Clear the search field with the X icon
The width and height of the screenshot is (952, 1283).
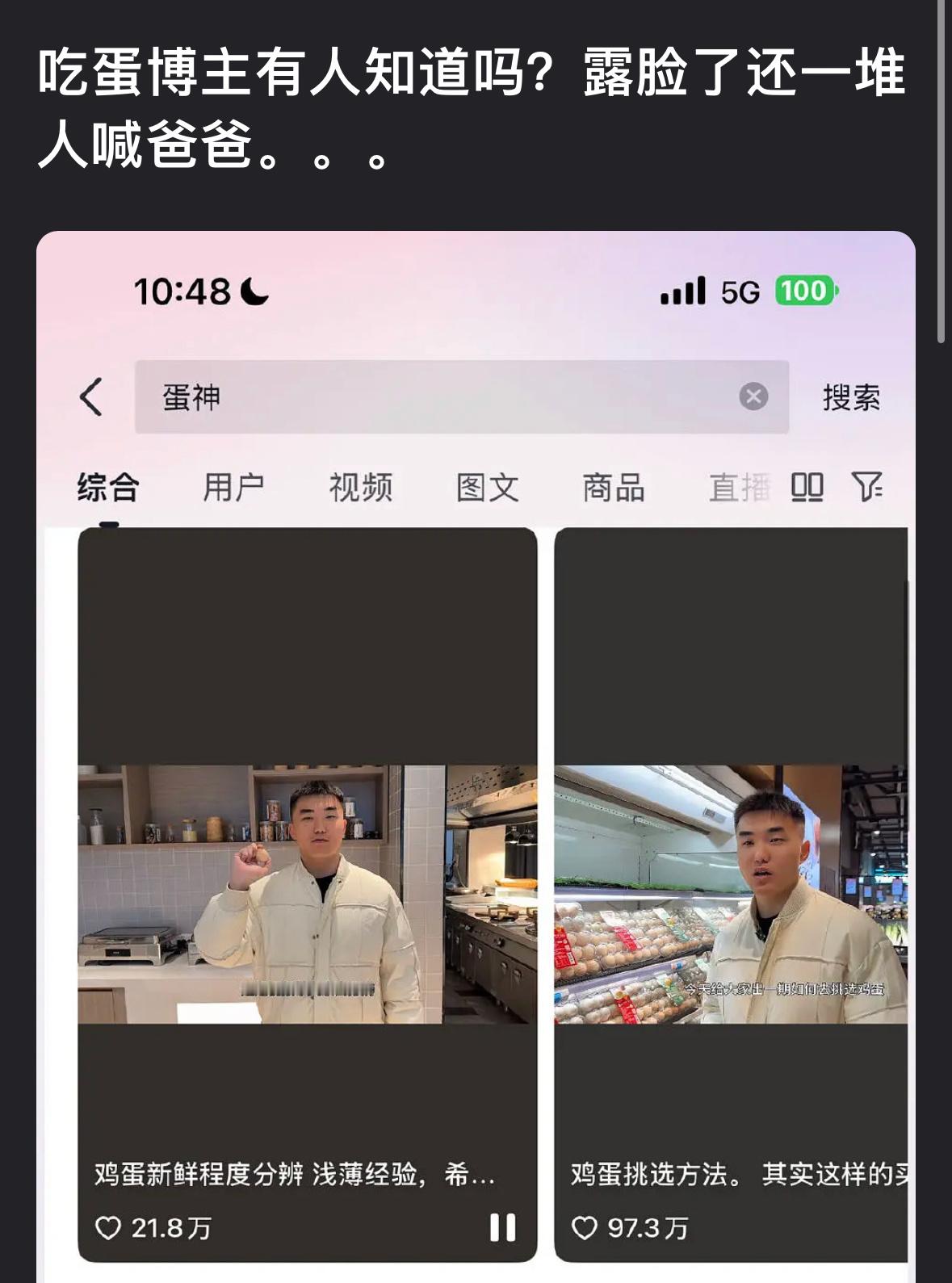click(x=752, y=396)
